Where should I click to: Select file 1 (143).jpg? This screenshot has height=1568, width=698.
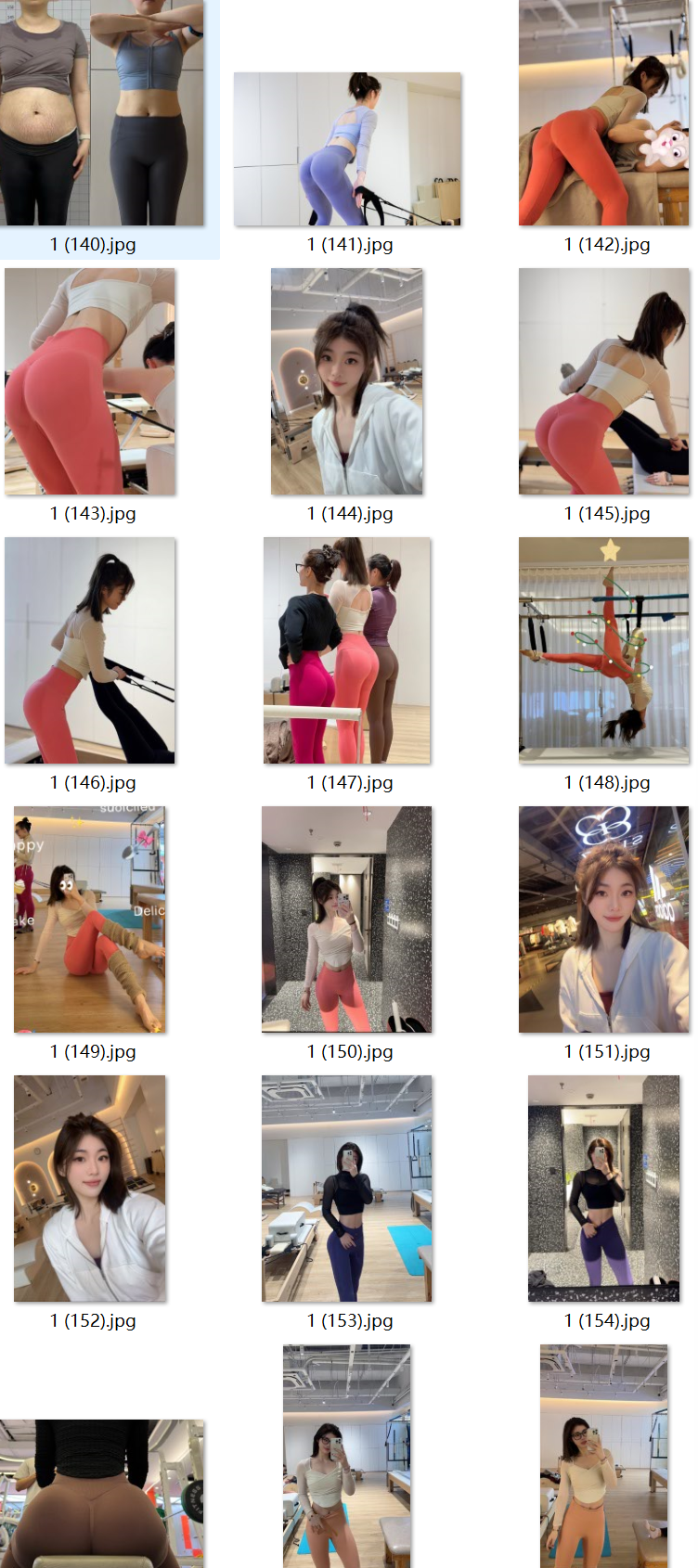click(90, 381)
